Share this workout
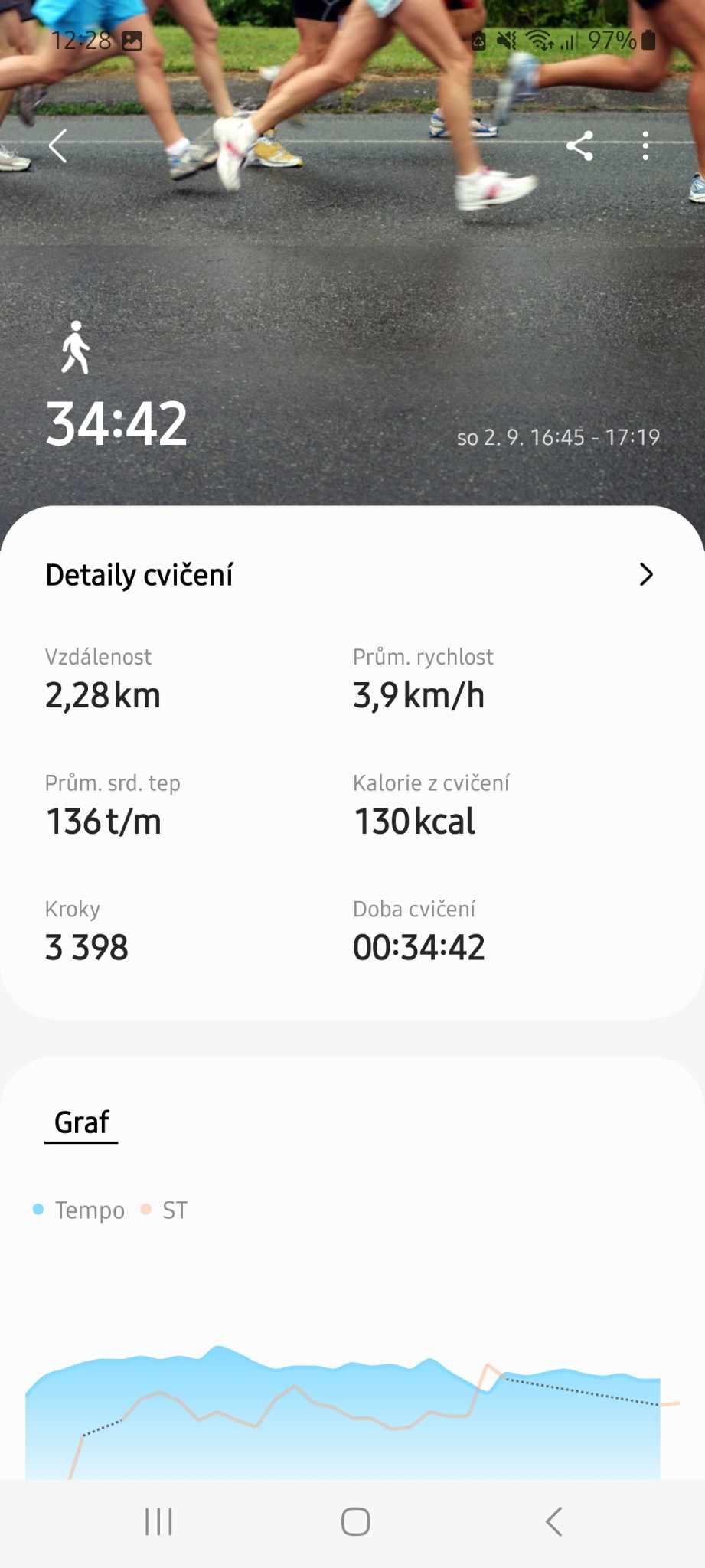This screenshot has width=705, height=1568. pos(579,145)
